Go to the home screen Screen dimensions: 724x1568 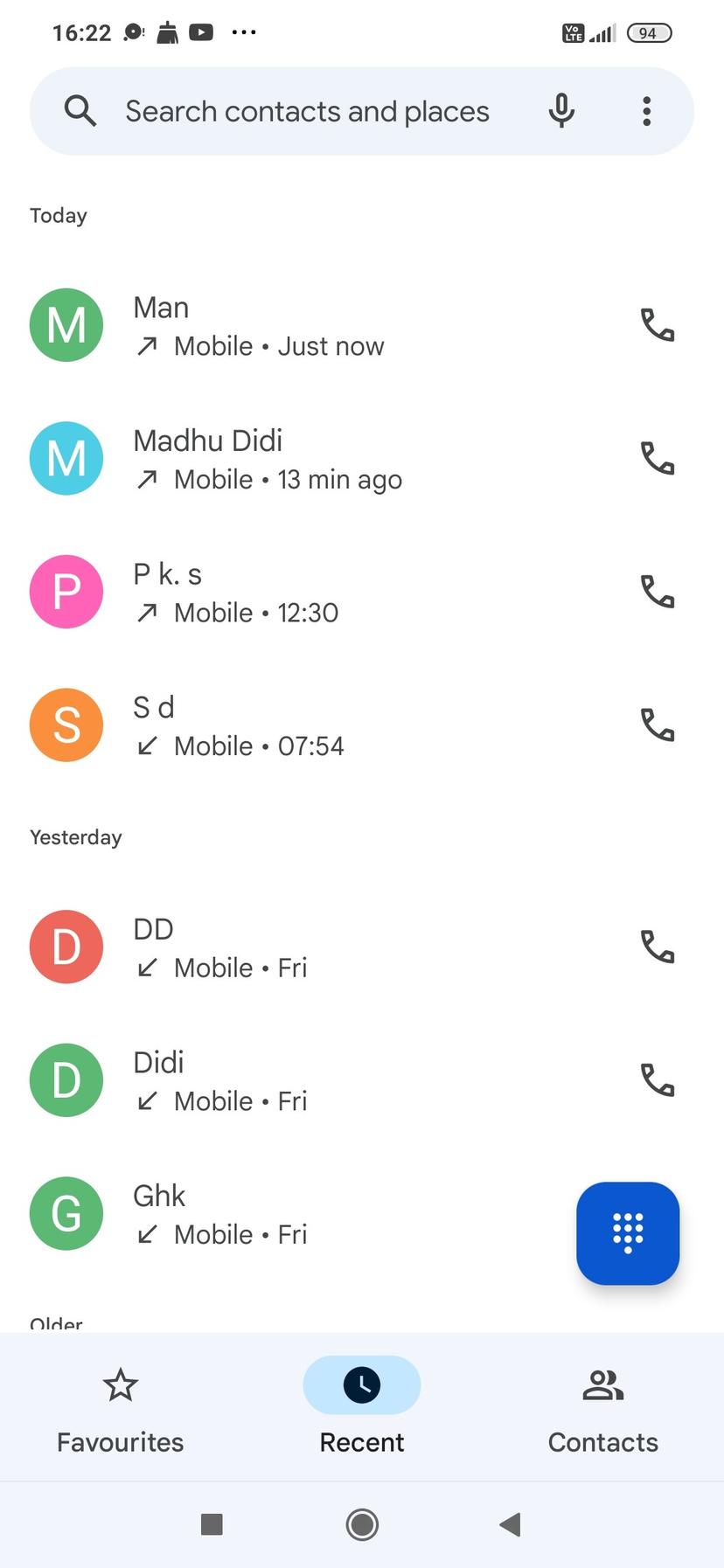point(362,1525)
